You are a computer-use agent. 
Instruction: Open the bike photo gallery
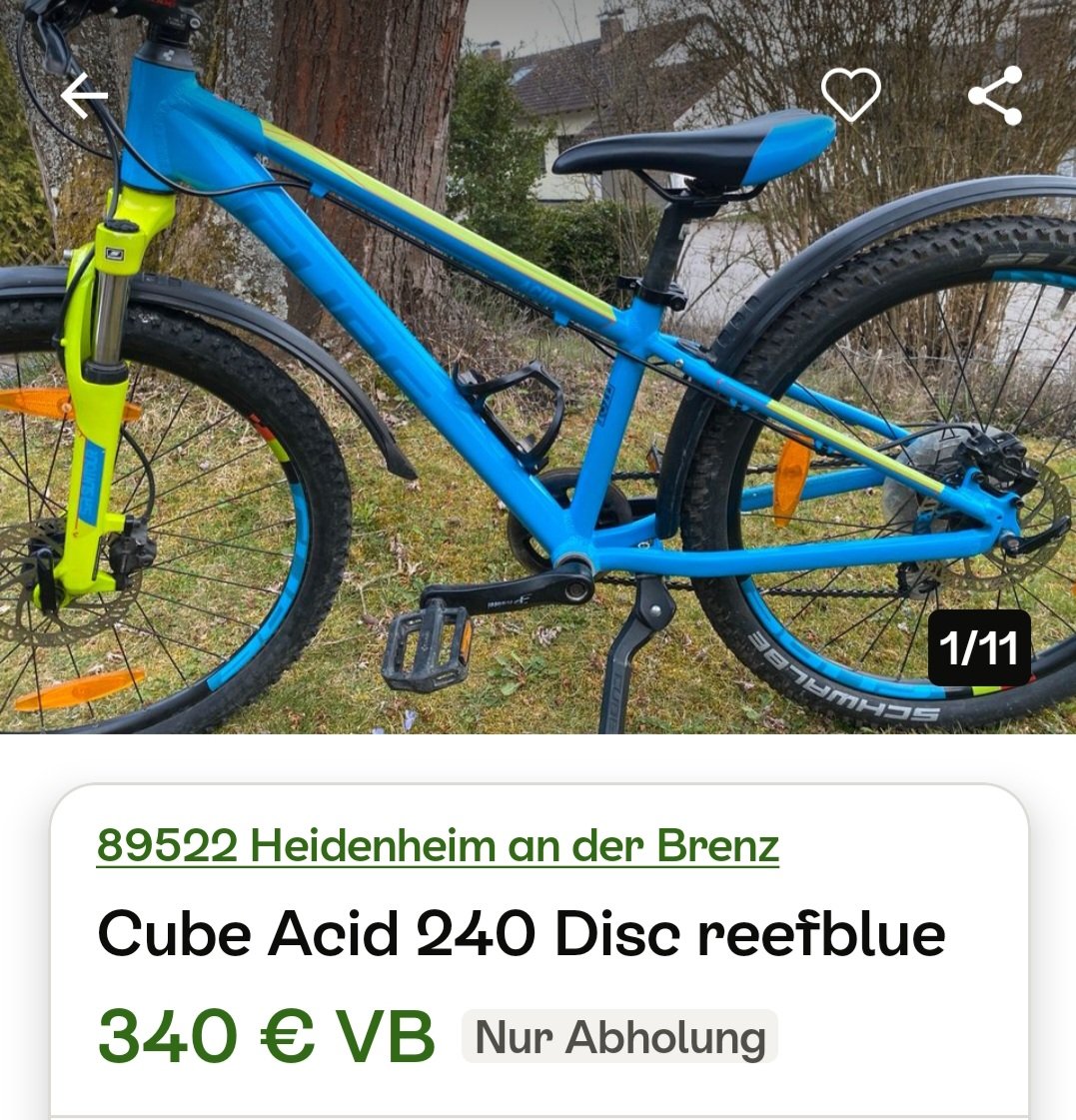point(538,400)
